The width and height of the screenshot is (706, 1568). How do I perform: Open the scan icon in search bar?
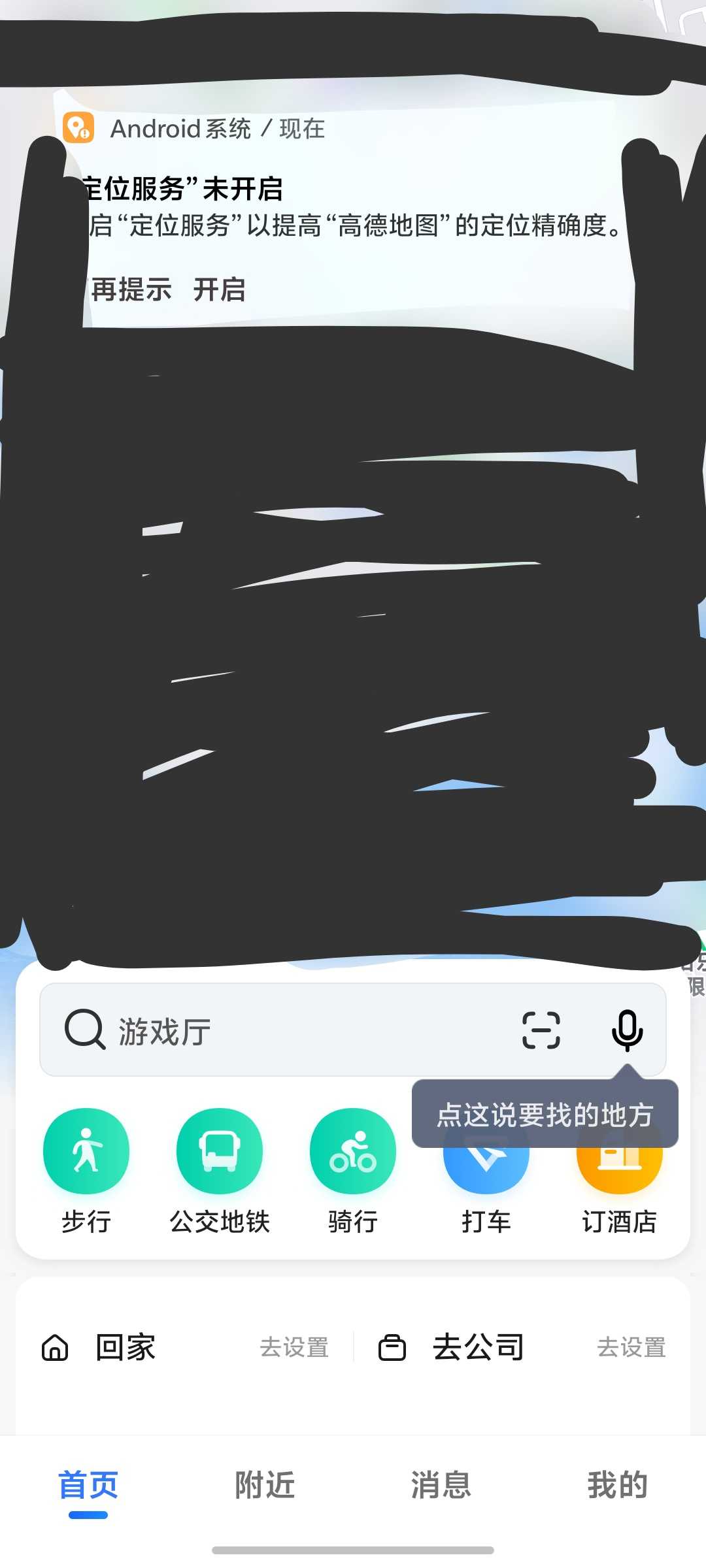click(541, 1030)
